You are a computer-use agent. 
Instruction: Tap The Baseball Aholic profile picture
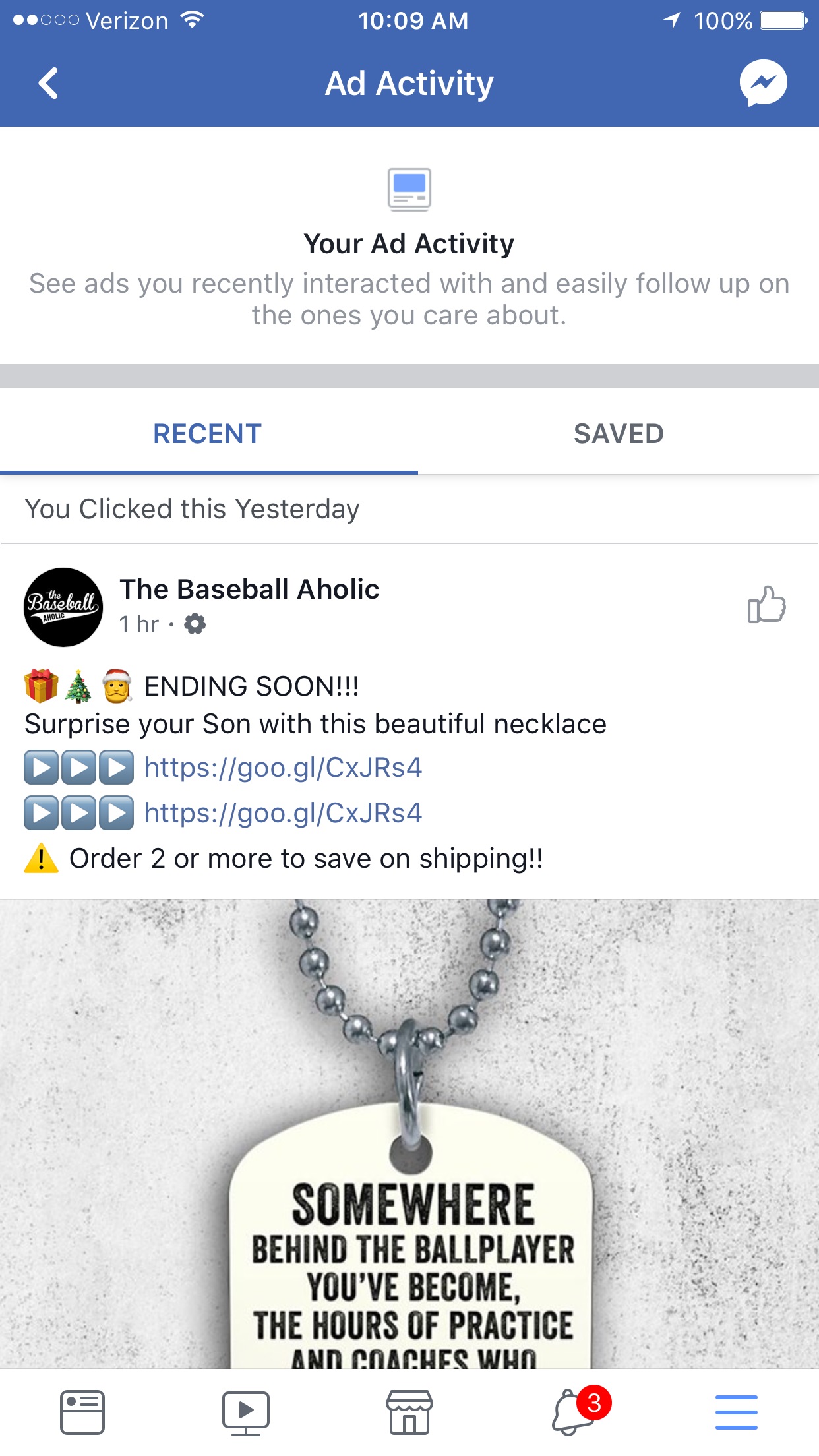point(63,607)
